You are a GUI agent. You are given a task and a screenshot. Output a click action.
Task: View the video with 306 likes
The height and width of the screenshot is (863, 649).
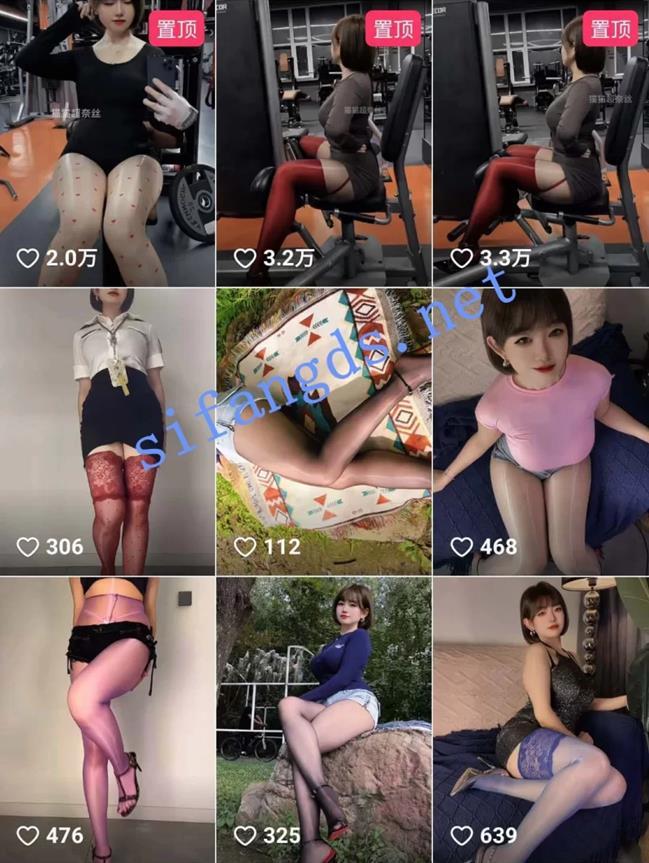click(x=107, y=431)
